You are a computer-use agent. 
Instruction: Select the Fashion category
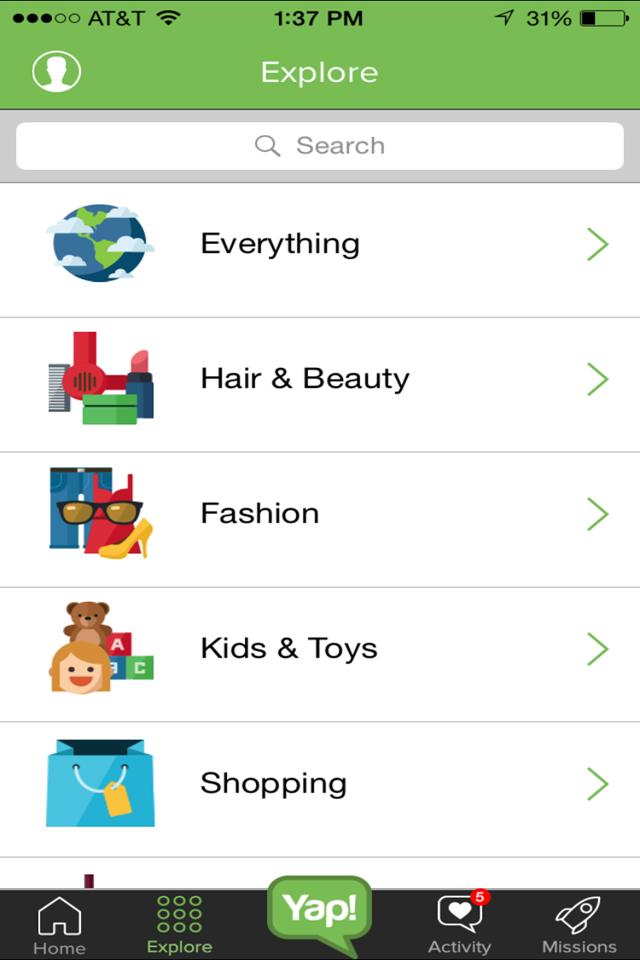[x=320, y=515]
